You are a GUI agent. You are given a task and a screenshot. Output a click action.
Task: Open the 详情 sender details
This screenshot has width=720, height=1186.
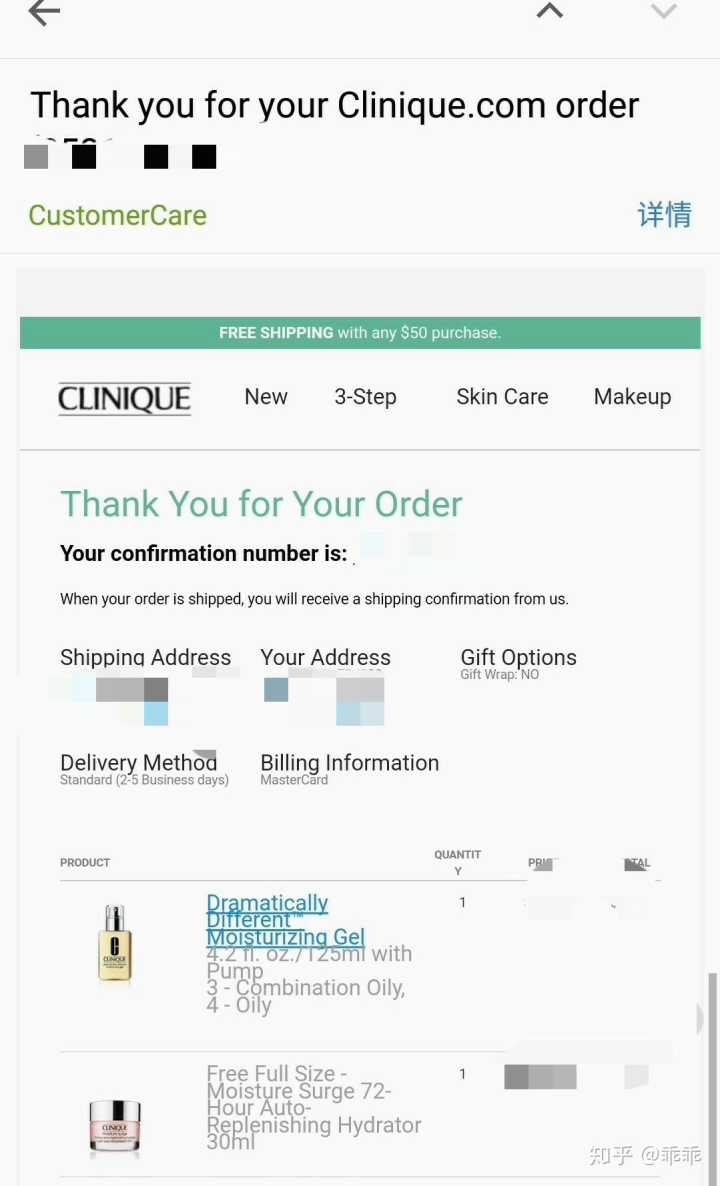(664, 215)
